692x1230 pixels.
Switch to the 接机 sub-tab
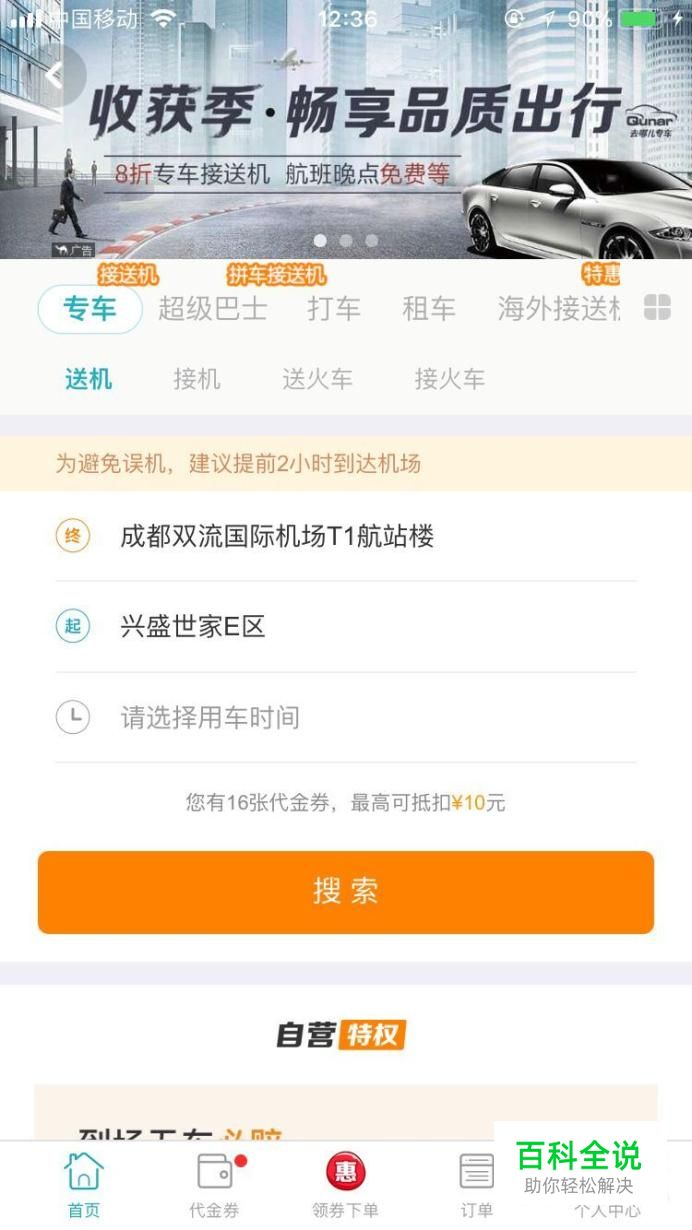coord(196,379)
